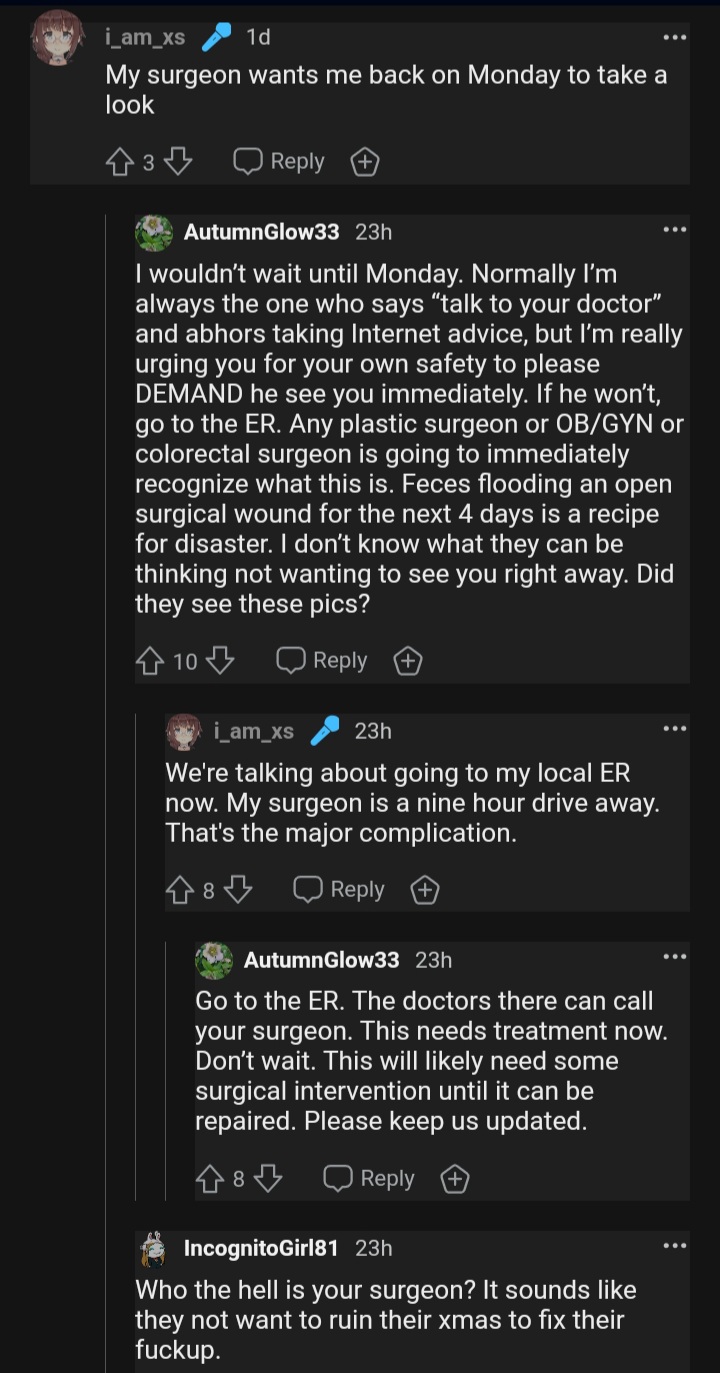The width and height of the screenshot is (720, 1373).
Task: Upvote the "Go to the ER" comment
Action: pos(209,1180)
